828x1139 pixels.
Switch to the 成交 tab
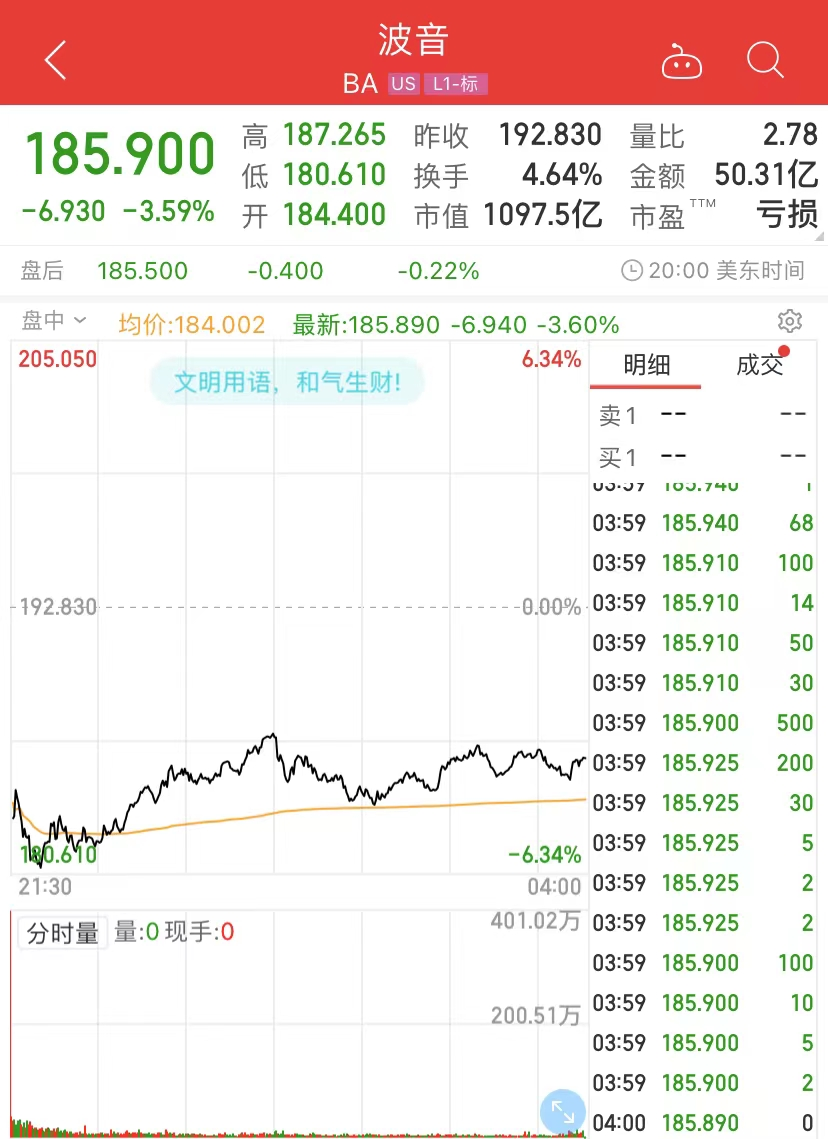pos(759,365)
